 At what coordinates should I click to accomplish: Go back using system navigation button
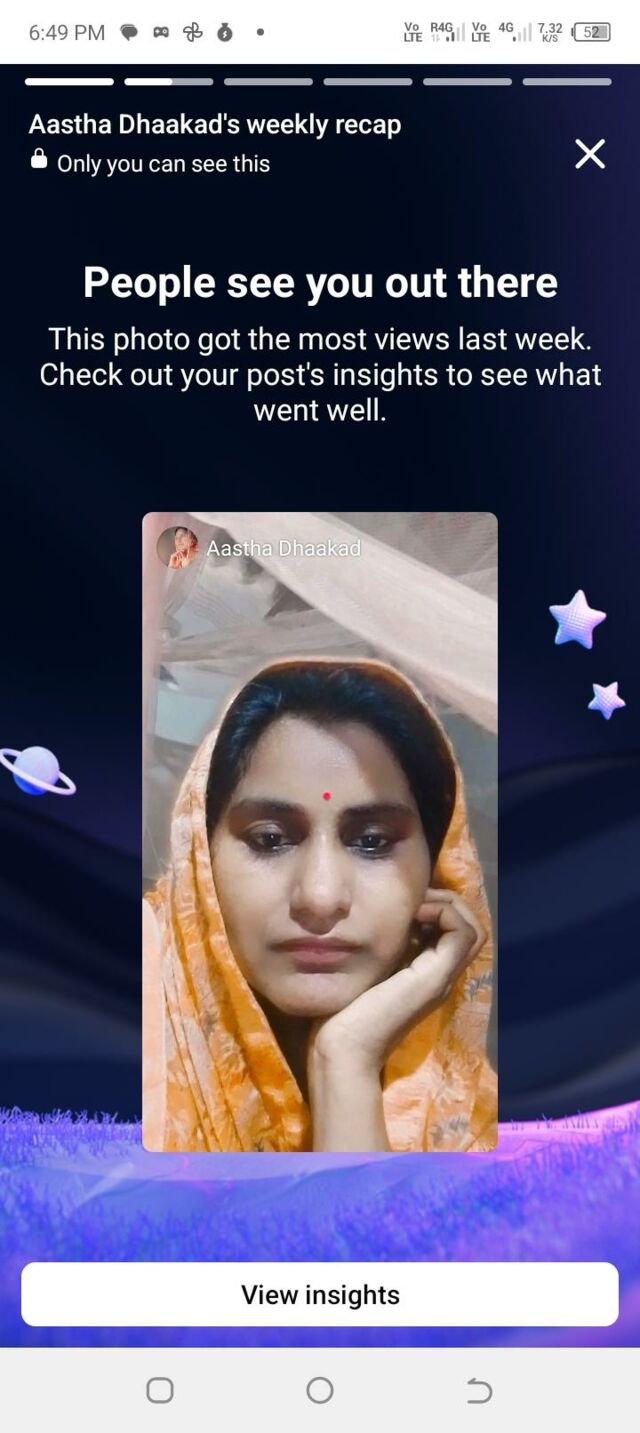pyautogui.click(x=480, y=1390)
